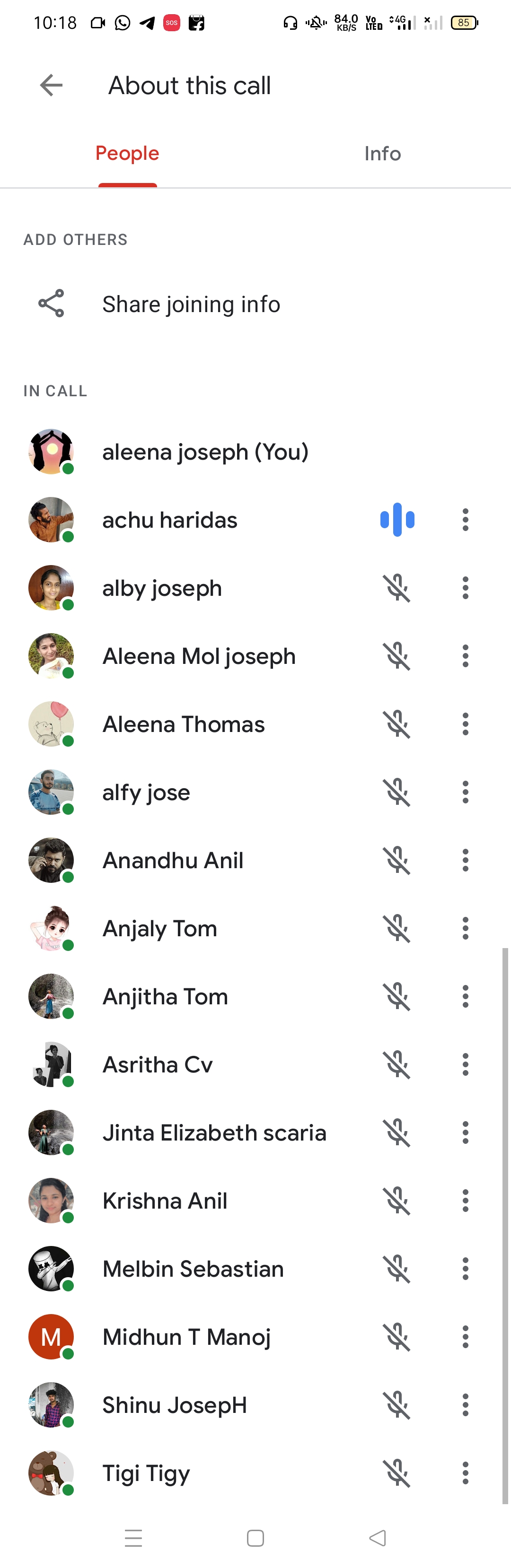Open more options for achu haridas

465,520
